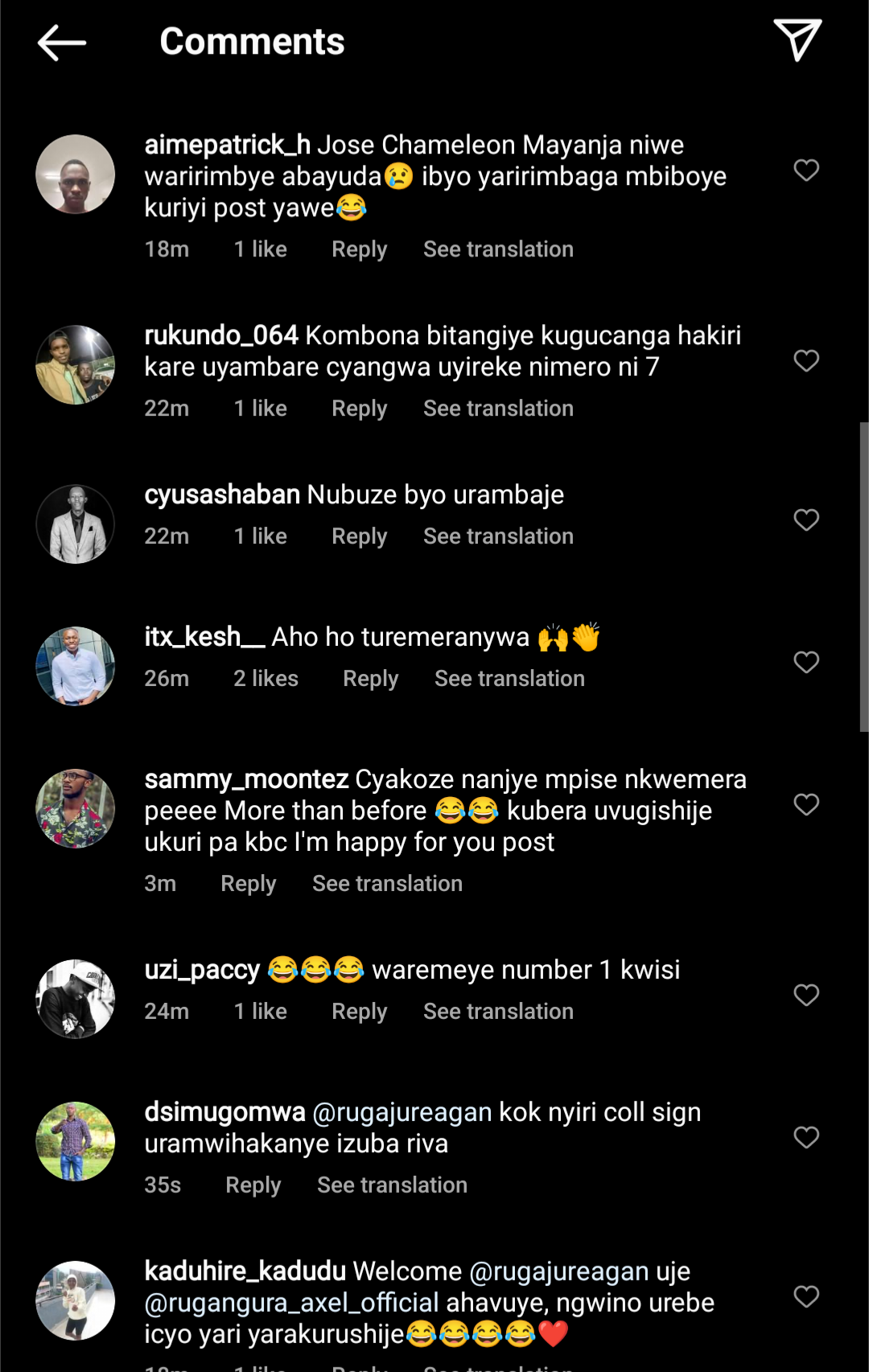Open cyusashaban's profile picture

point(76,524)
